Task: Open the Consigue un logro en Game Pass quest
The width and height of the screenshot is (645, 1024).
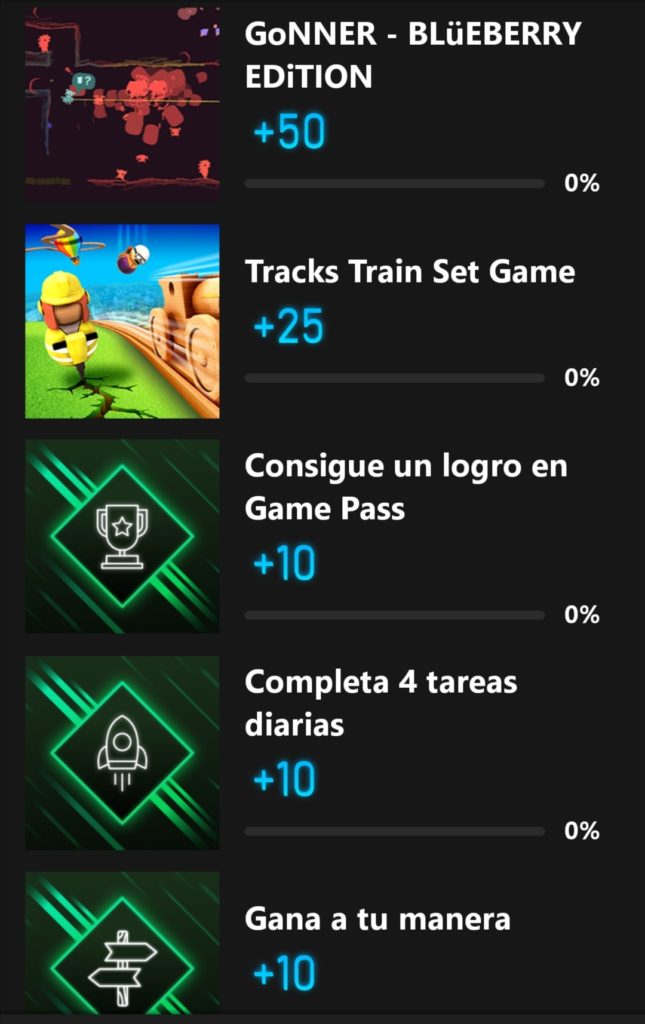Action: (x=406, y=487)
